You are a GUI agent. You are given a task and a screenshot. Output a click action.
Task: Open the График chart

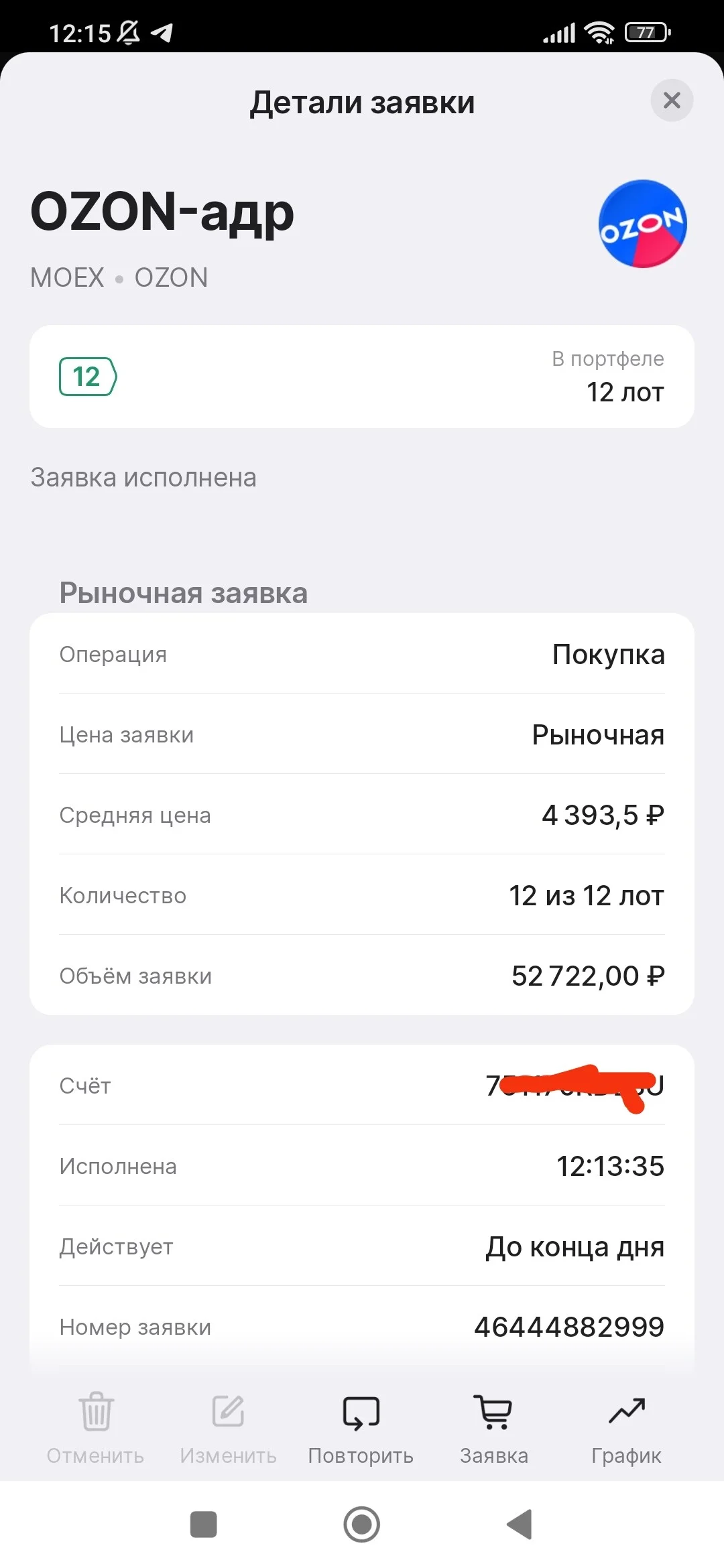point(626,1430)
